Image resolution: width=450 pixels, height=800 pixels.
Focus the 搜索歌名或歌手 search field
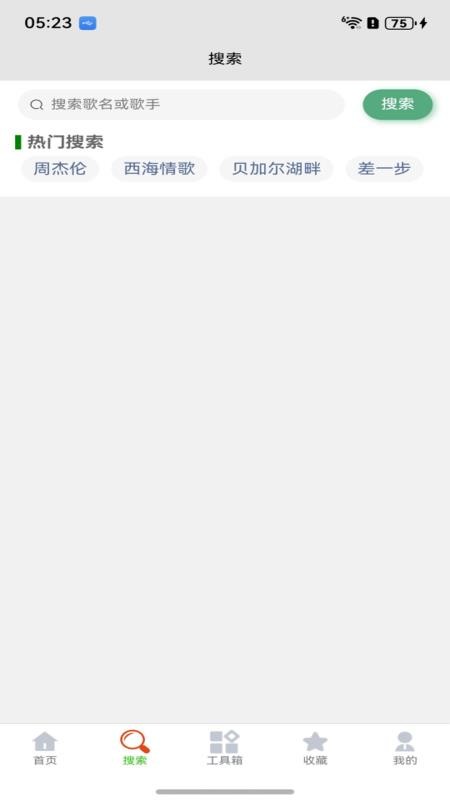pyautogui.click(x=181, y=105)
